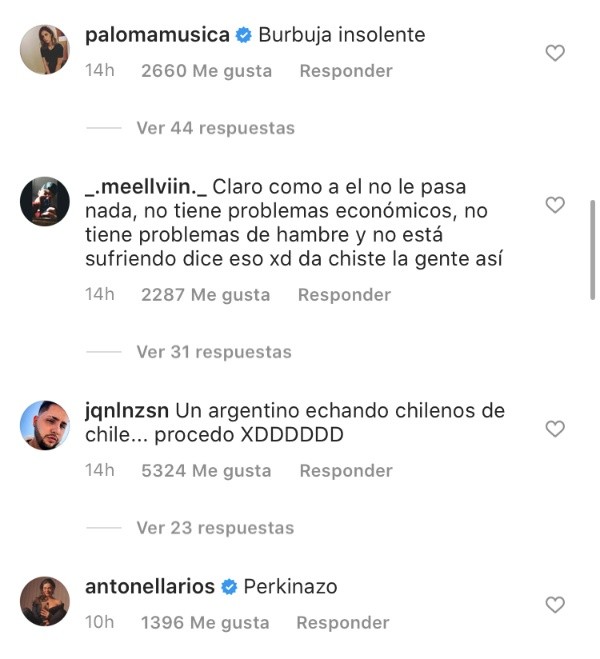Open antonellarios's profile avatar
Viewport: 600px width, 659px height.
point(45,601)
